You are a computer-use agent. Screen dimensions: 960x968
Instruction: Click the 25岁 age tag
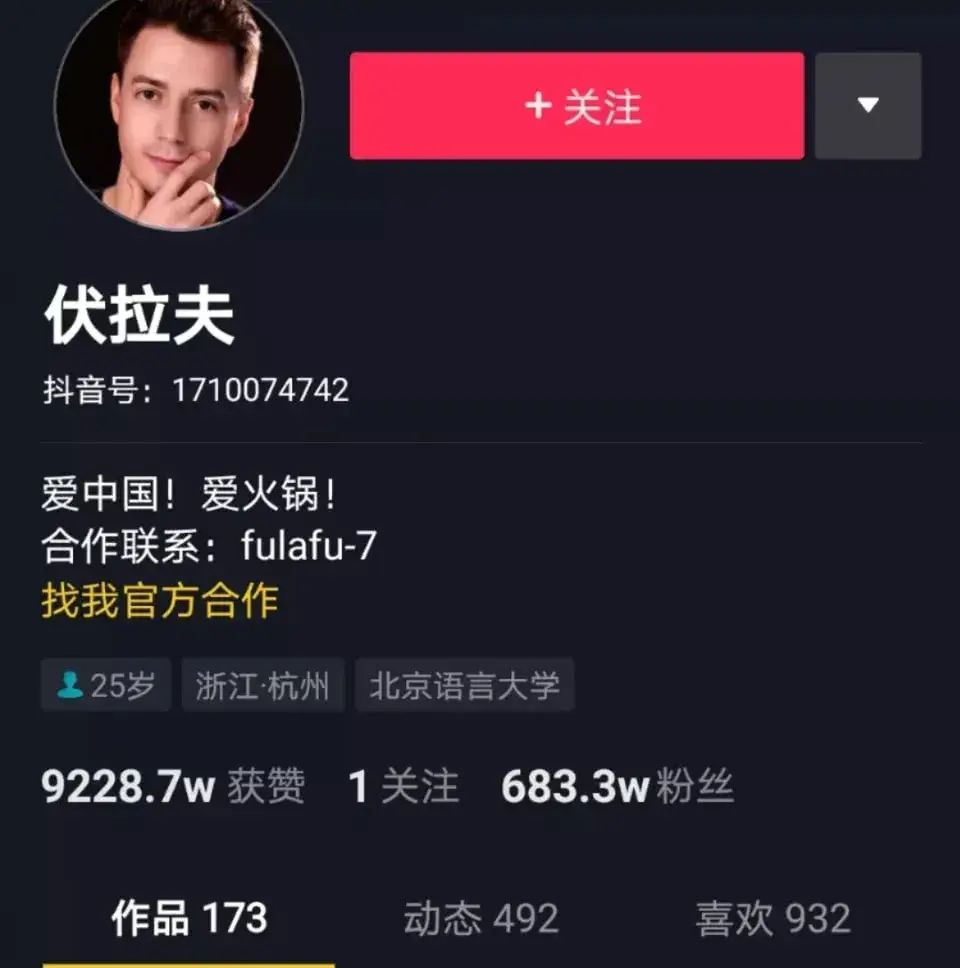pos(105,686)
